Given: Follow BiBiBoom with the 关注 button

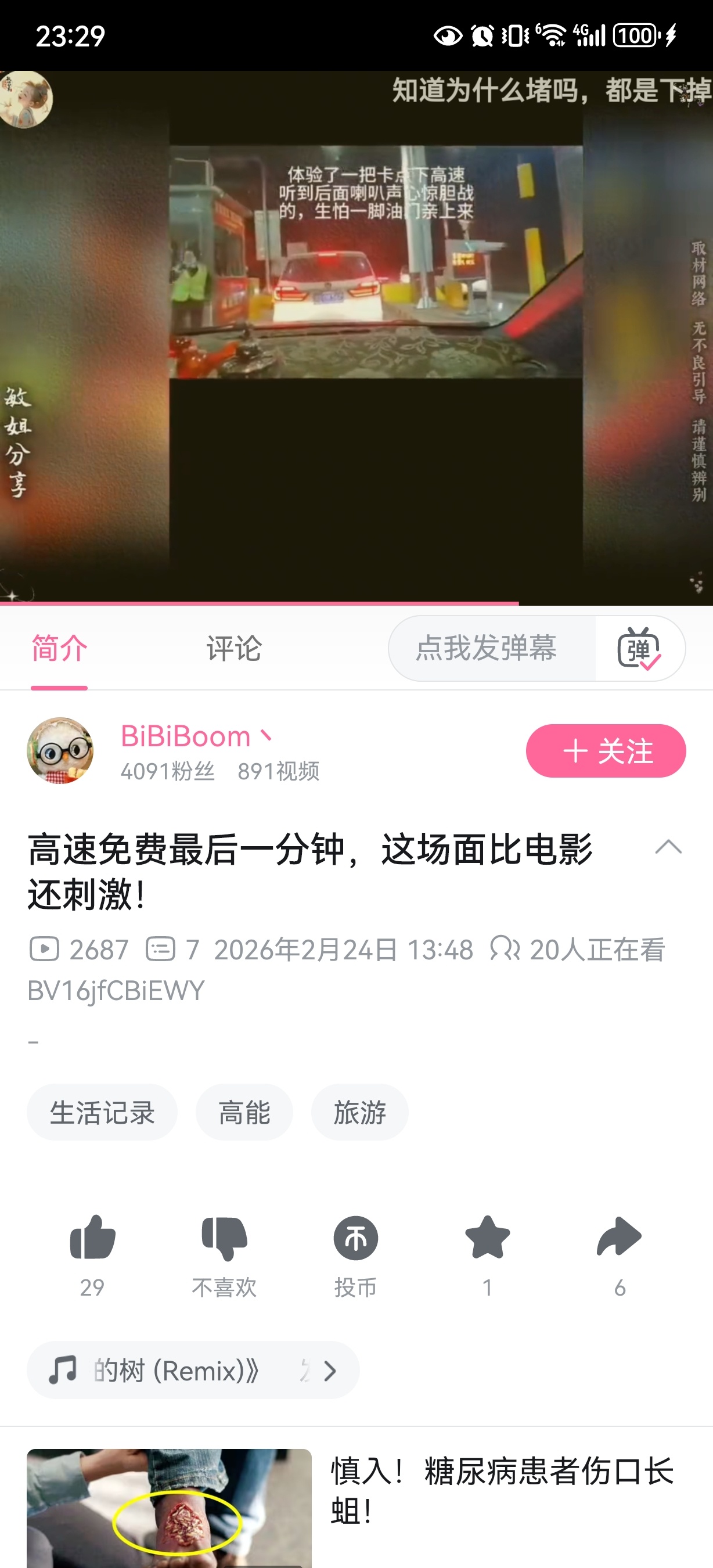Looking at the screenshot, I should 606,750.
